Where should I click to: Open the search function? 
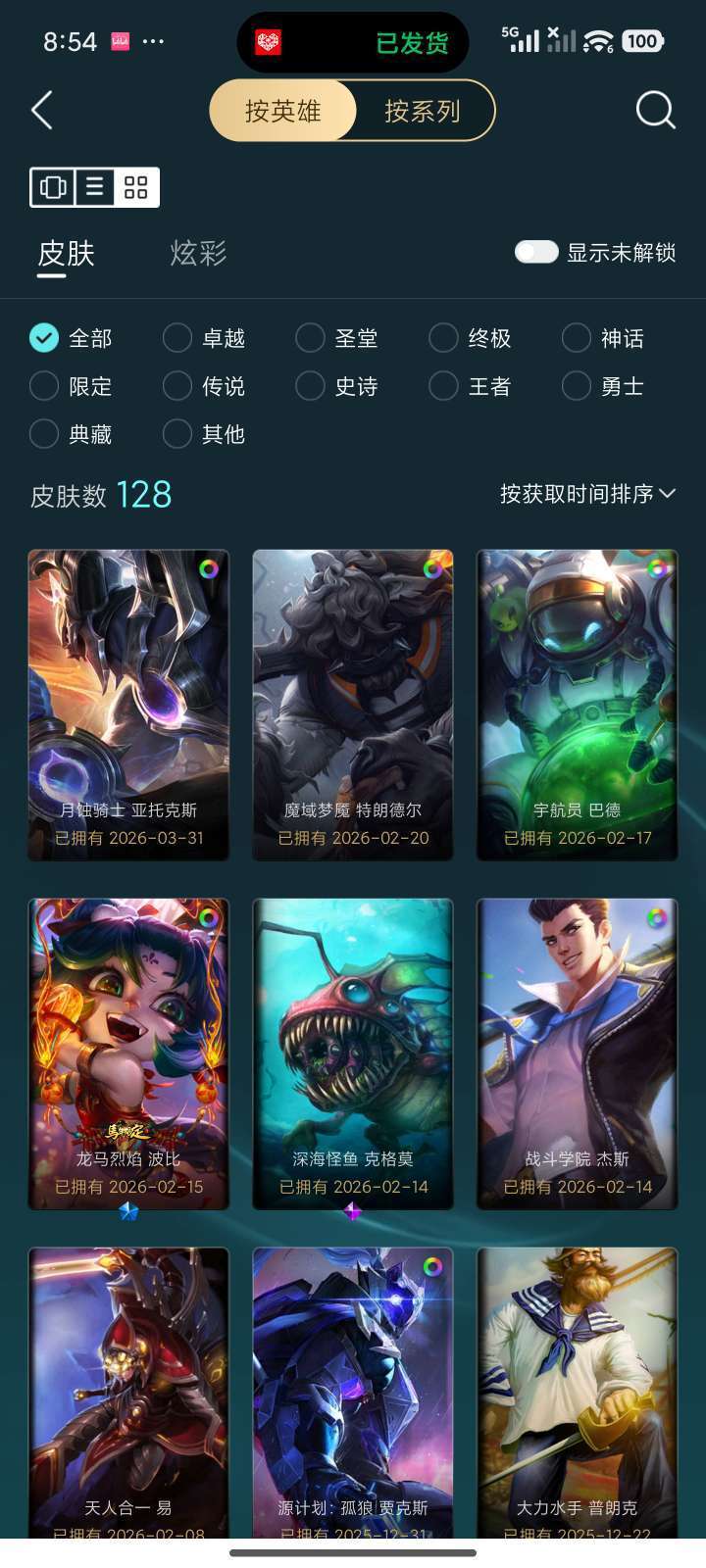tap(655, 110)
